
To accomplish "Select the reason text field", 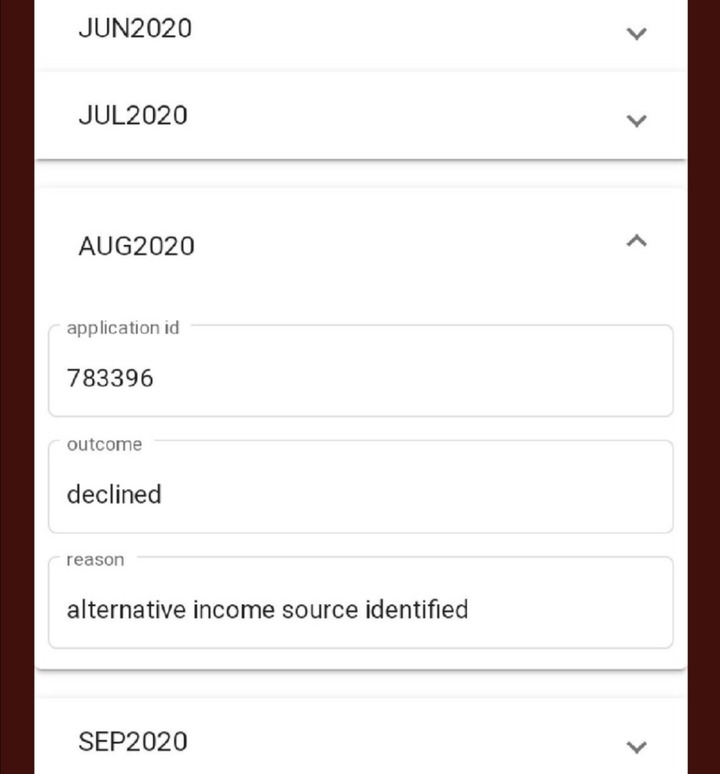I will click(360, 609).
